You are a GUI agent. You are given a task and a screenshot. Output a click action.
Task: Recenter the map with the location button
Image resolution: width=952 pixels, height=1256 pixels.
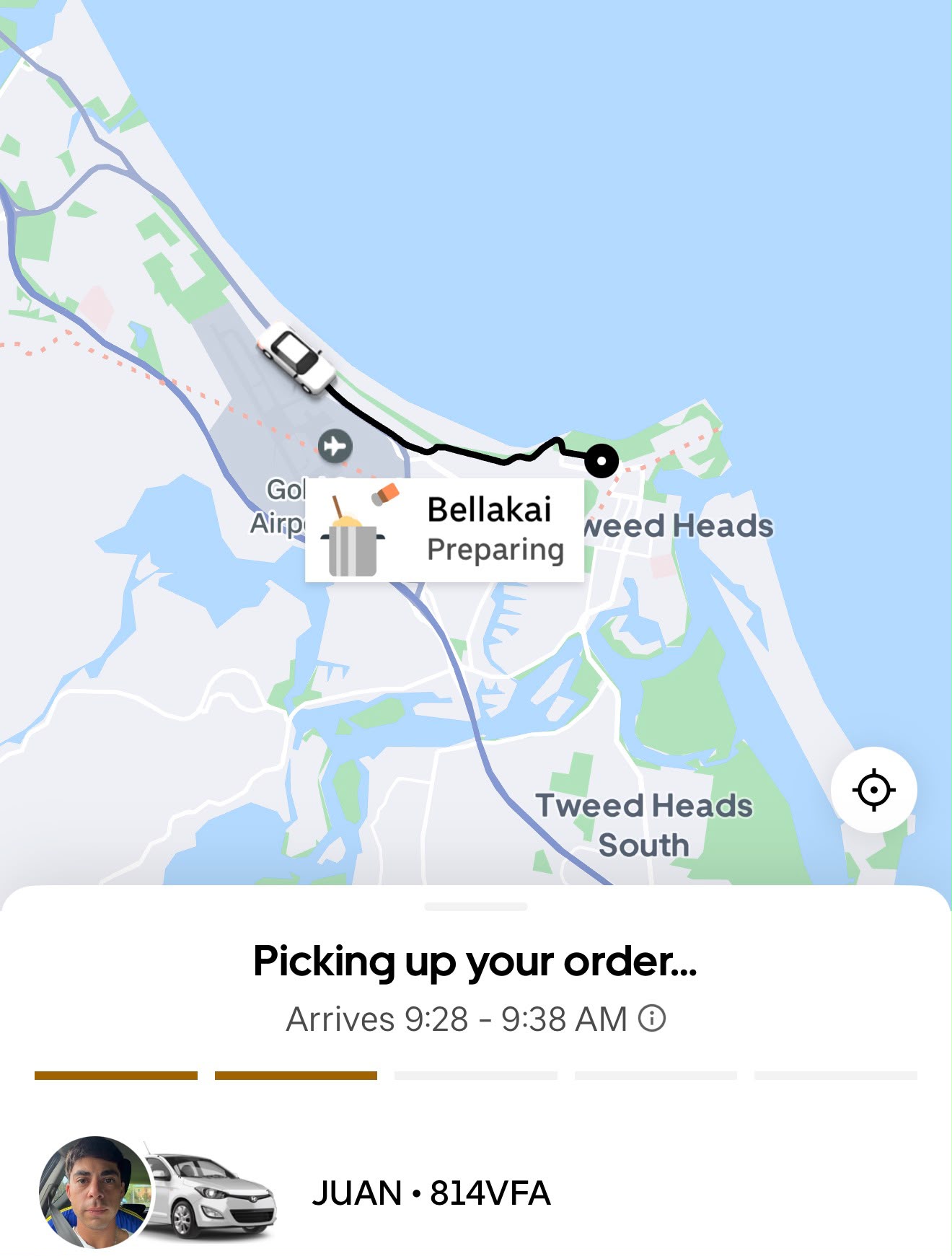873,790
